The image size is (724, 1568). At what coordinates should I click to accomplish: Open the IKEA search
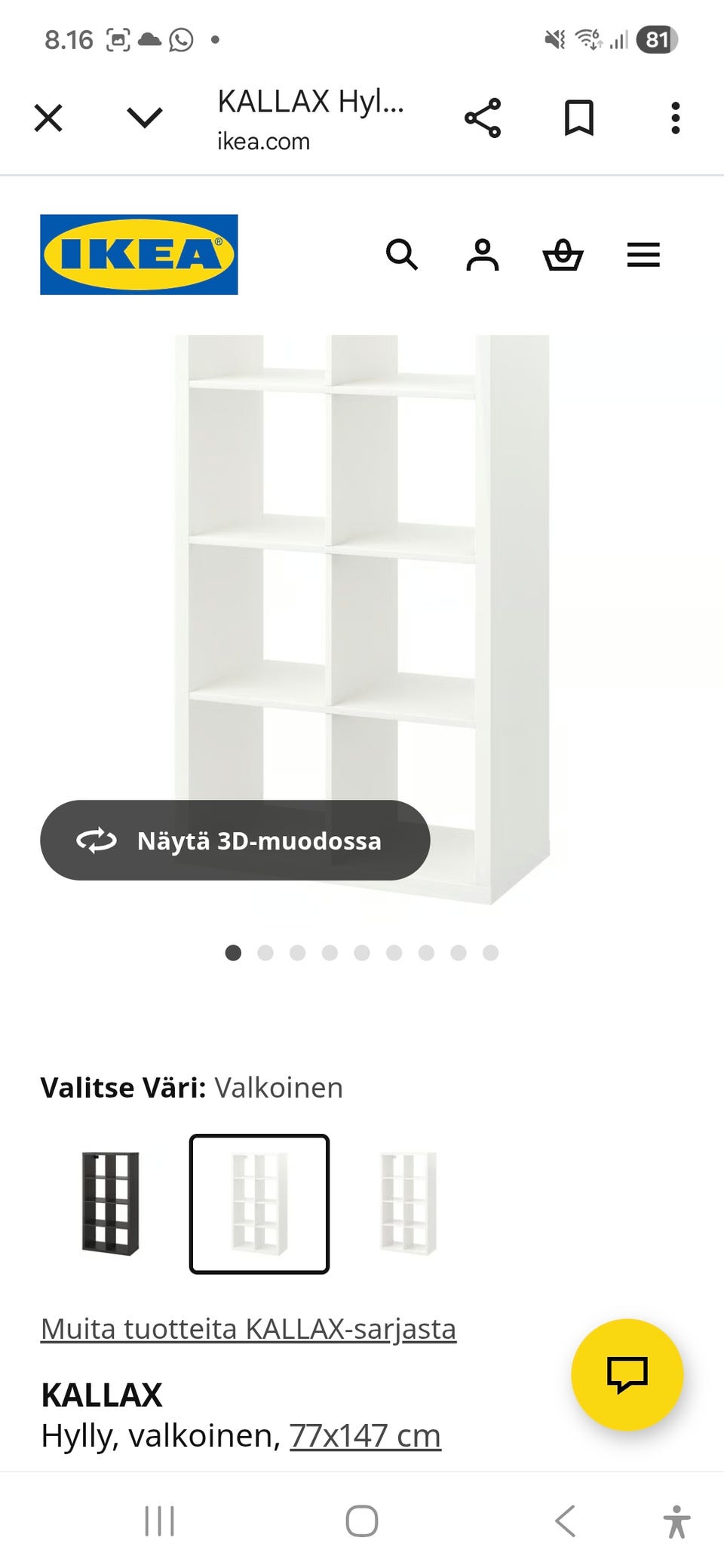coord(403,256)
